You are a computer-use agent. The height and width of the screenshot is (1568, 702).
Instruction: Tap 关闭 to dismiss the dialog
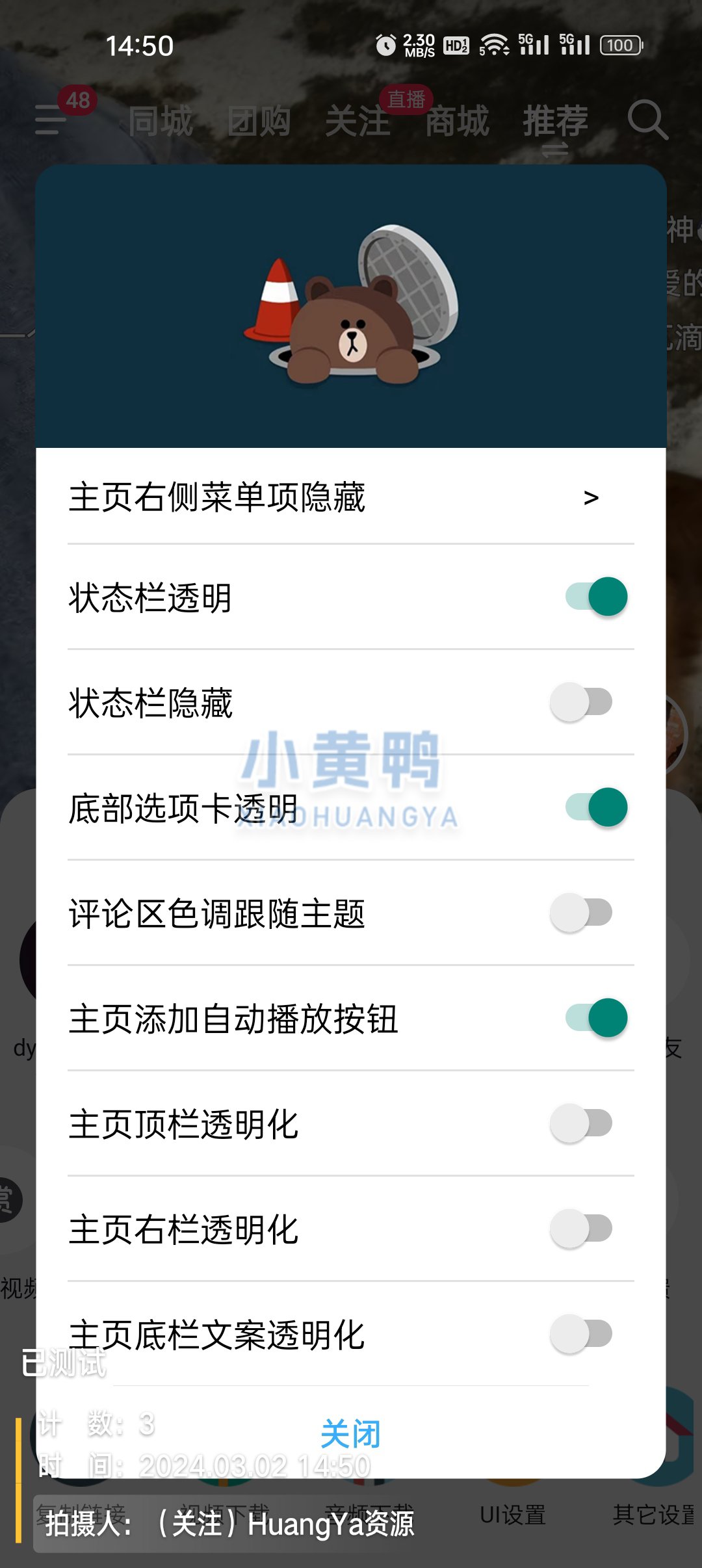click(x=350, y=1433)
